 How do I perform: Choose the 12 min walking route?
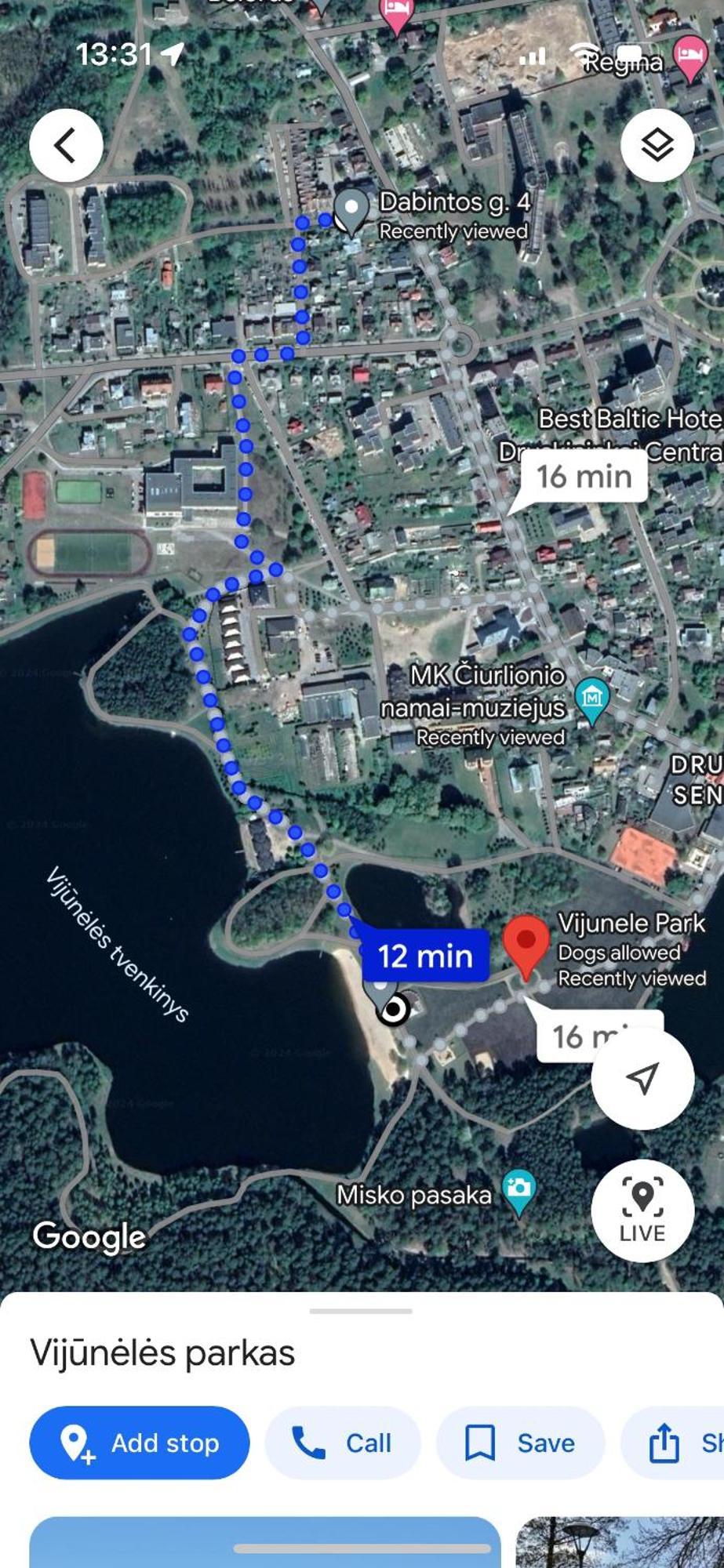[x=425, y=956]
